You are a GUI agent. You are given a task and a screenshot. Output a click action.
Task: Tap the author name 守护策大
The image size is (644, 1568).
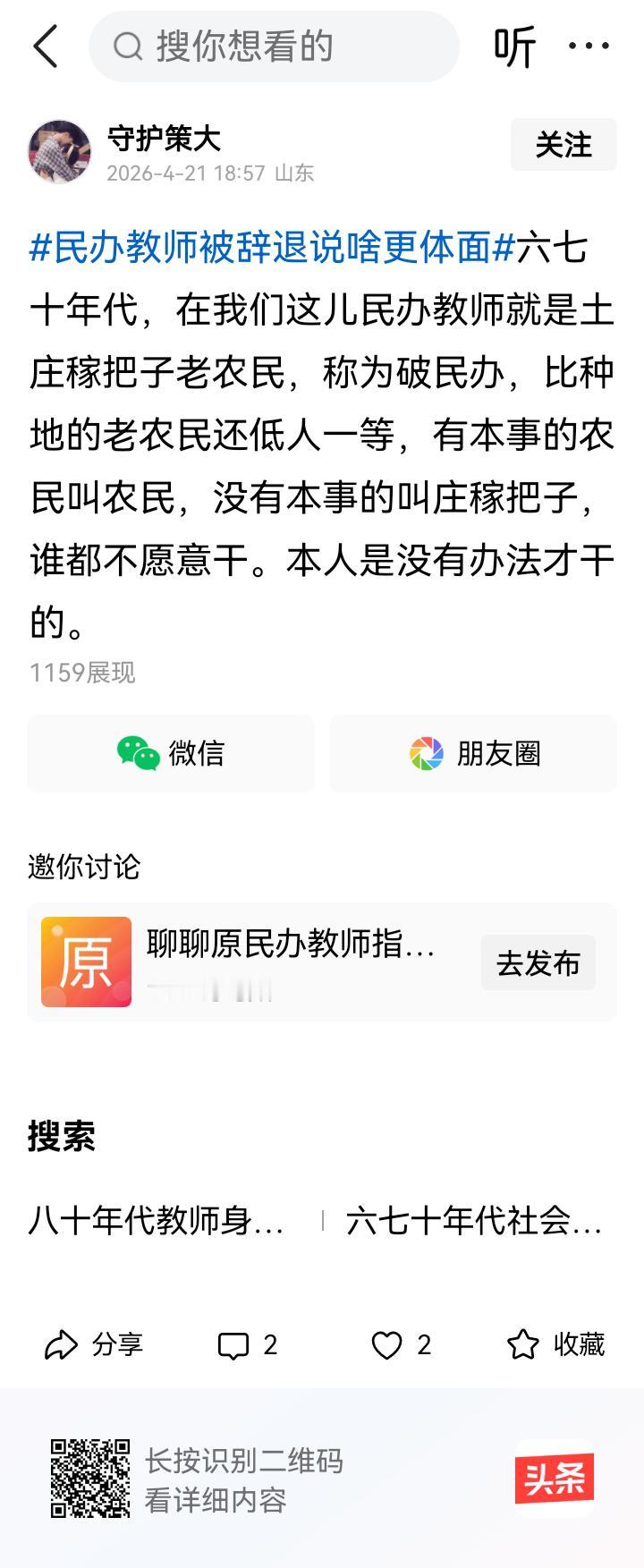[x=165, y=136]
